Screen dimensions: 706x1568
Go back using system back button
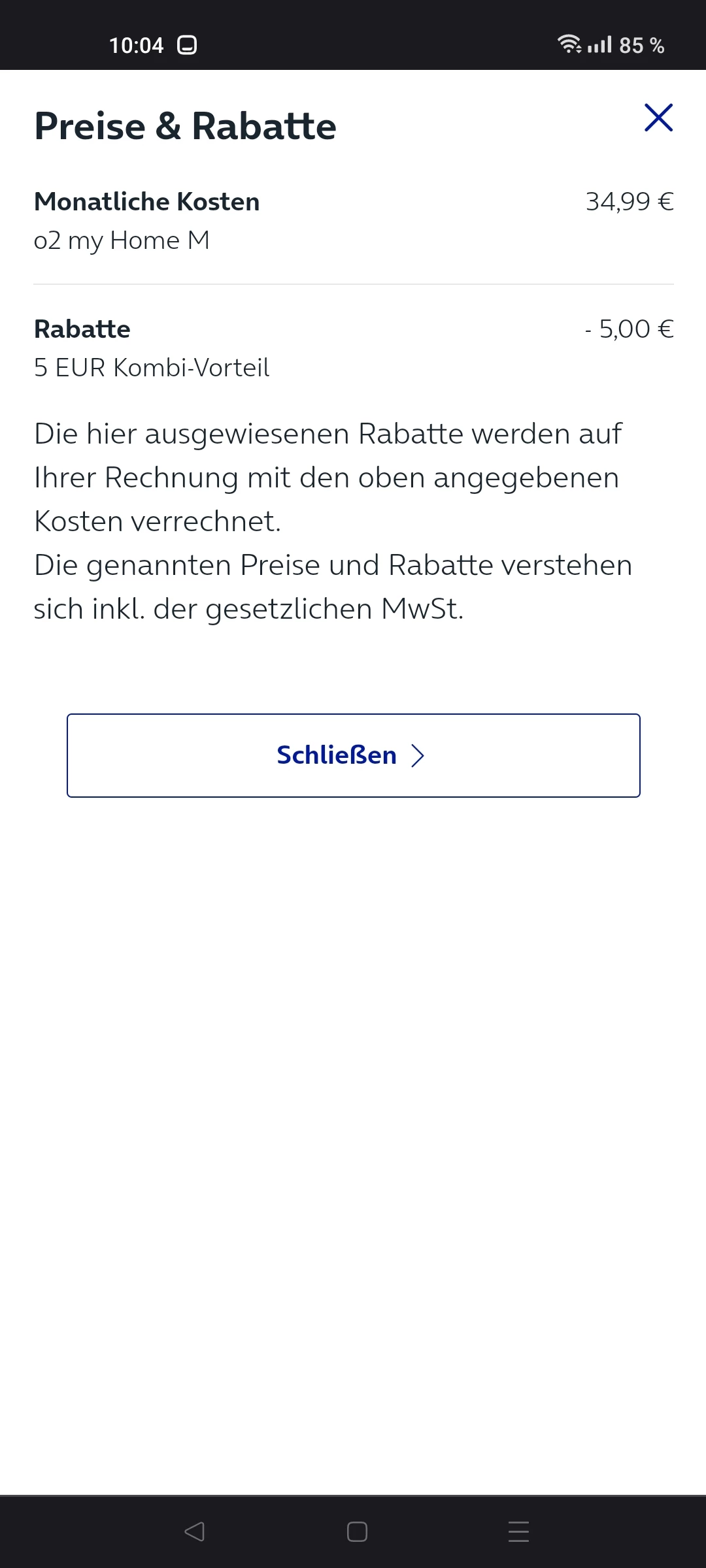(x=194, y=1531)
